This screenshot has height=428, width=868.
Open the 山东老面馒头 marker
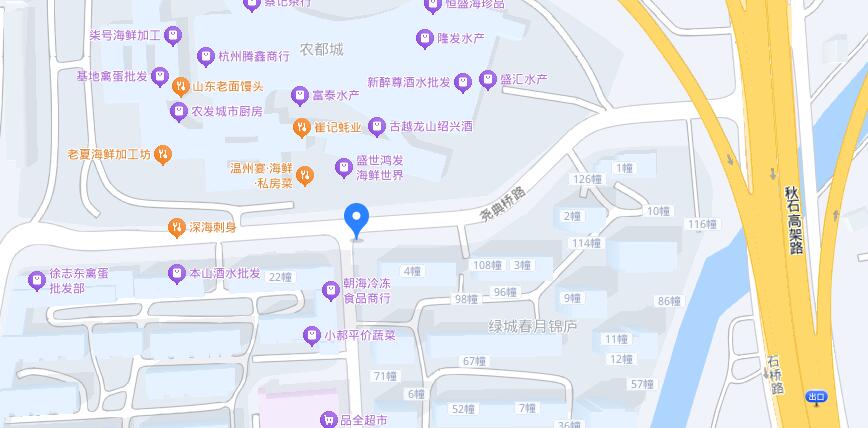(x=180, y=86)
